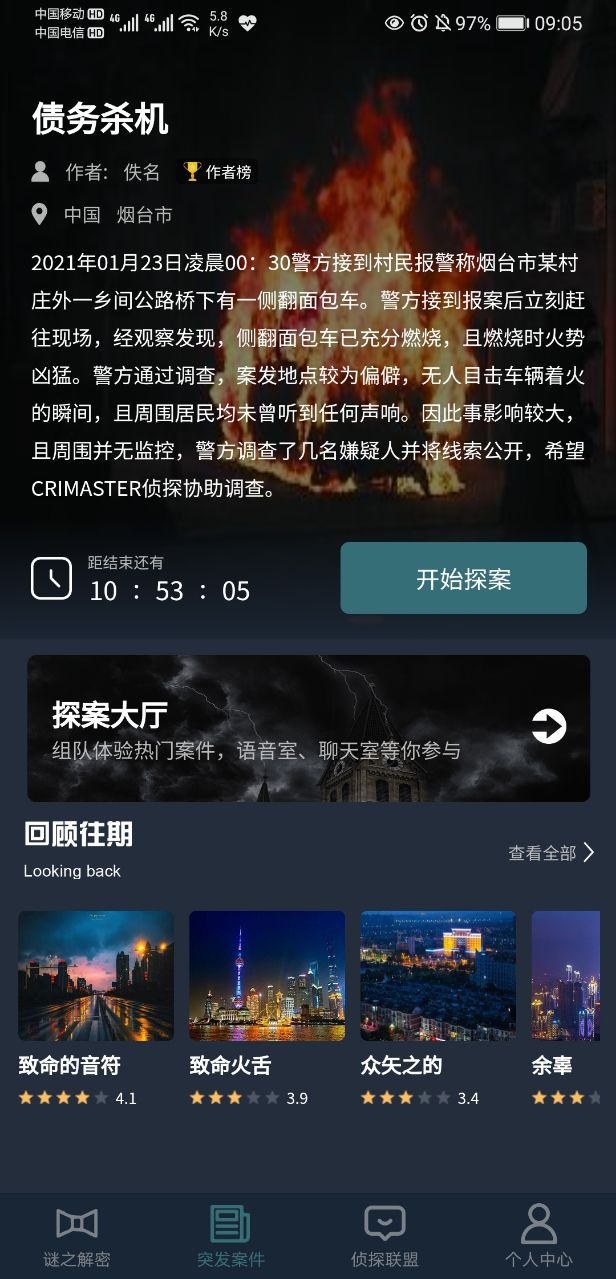Open the 作者榜 author ranking

(218, 172)
